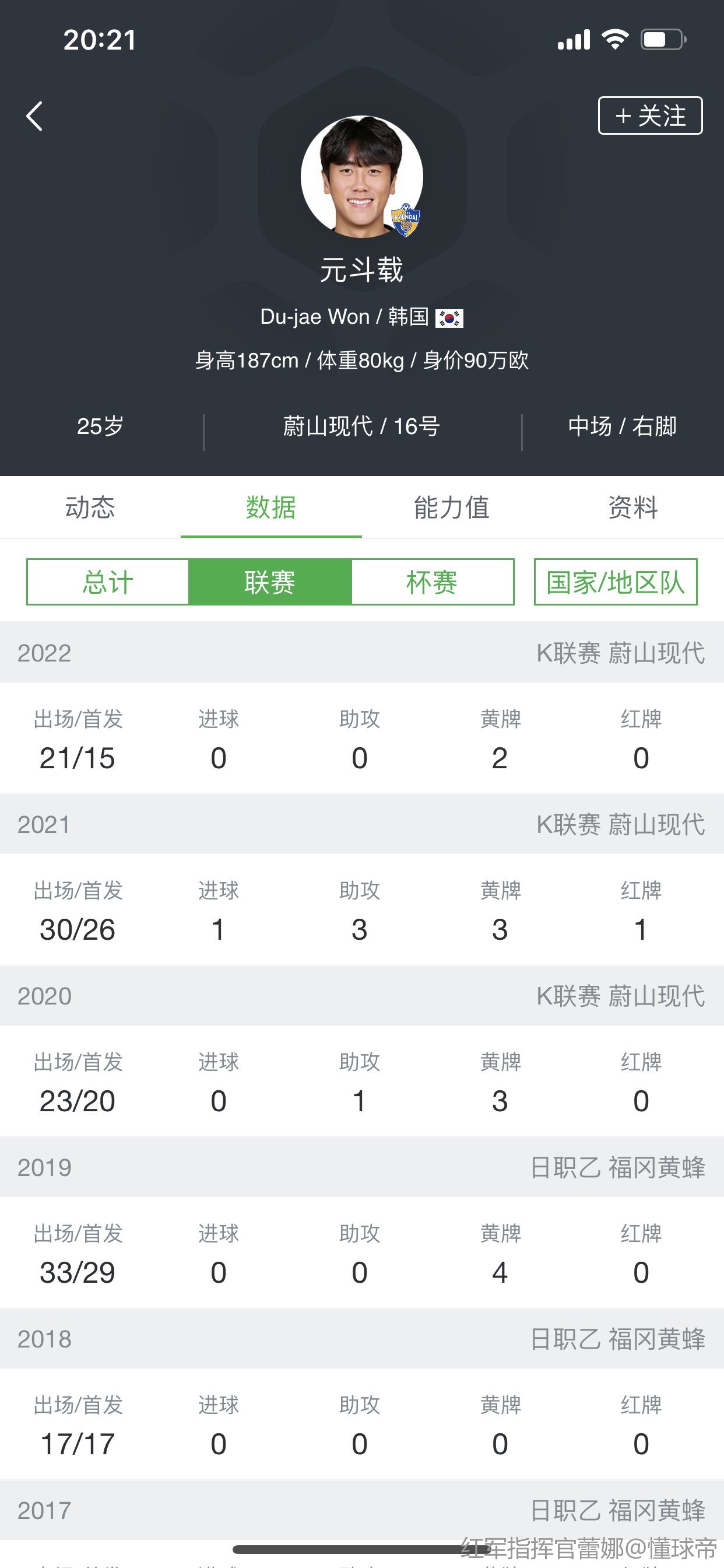Open the 能力值 tab
This screenshot has height=1568, width=724.
click(452, 507)
